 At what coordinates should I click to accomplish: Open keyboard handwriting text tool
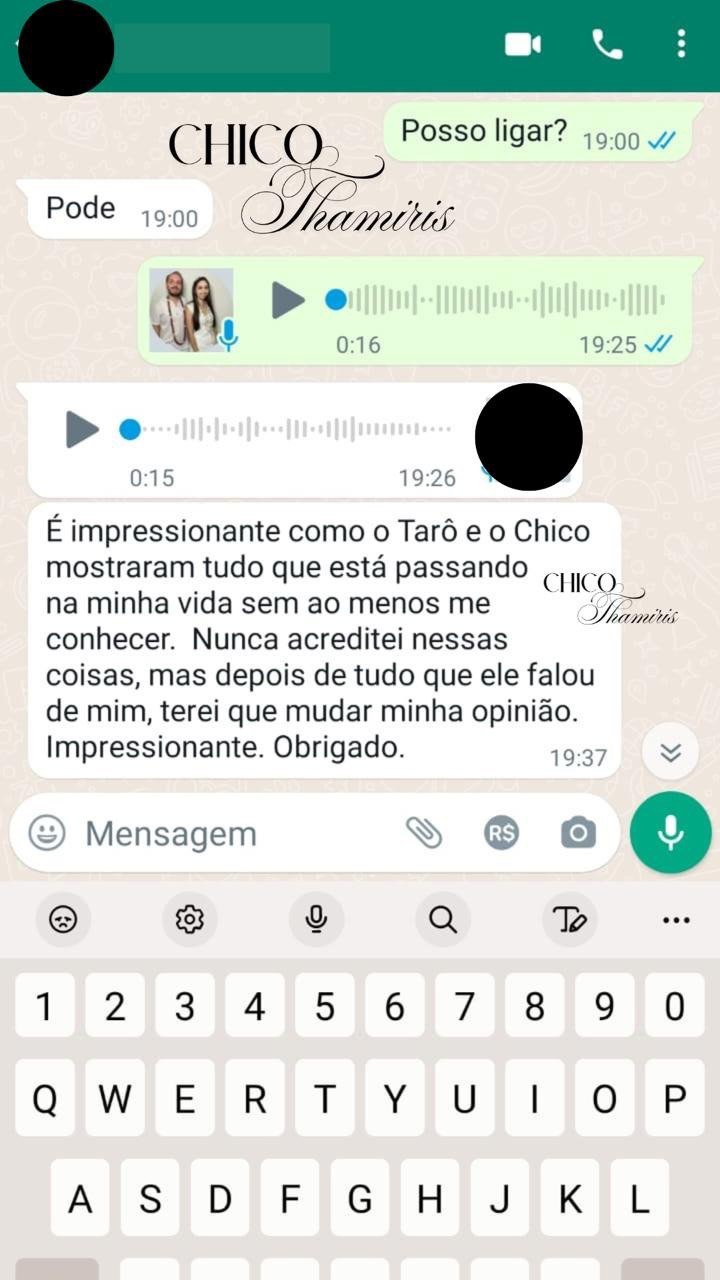(x=570, y=919)
